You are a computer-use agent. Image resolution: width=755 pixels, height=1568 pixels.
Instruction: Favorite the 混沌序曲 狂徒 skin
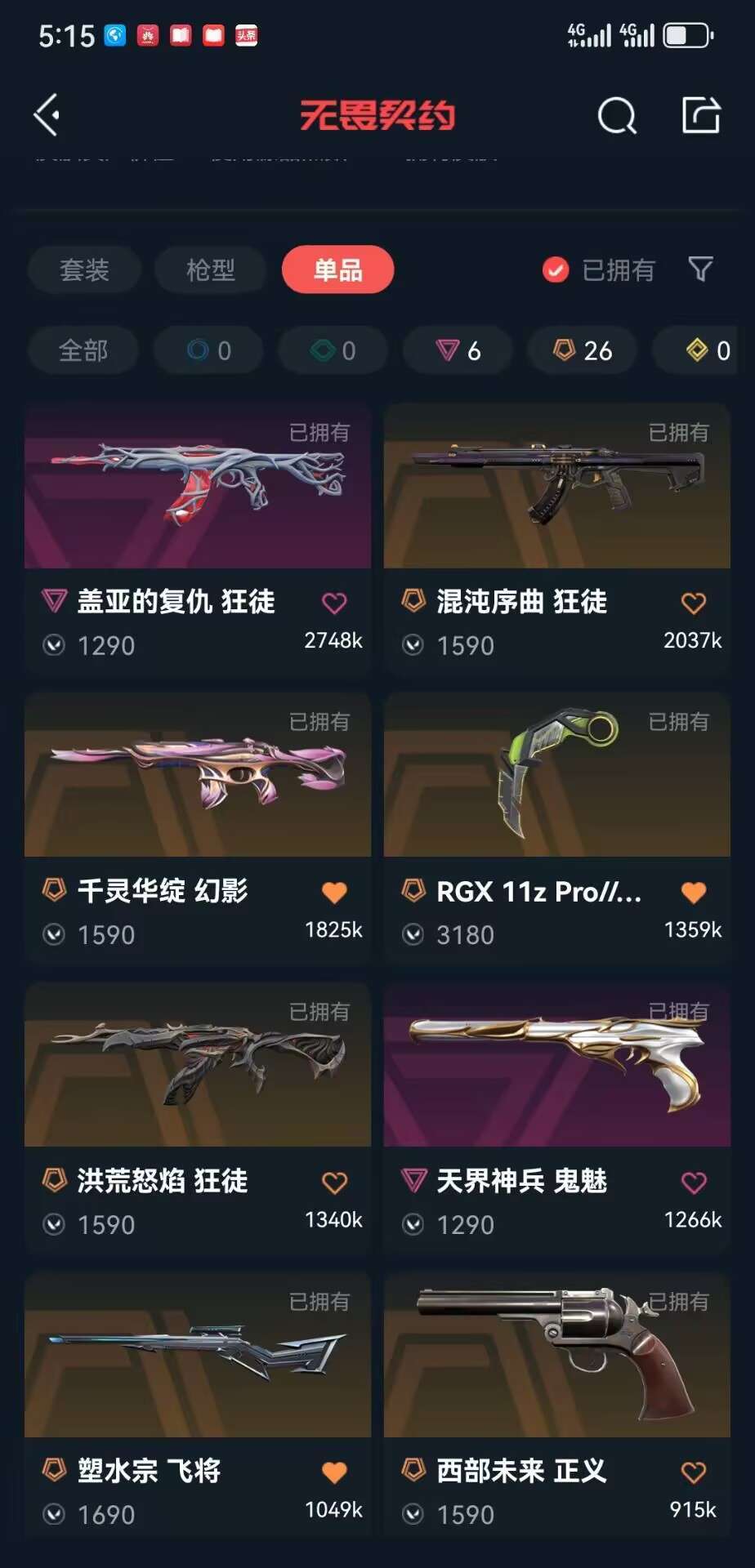[693, 604]
